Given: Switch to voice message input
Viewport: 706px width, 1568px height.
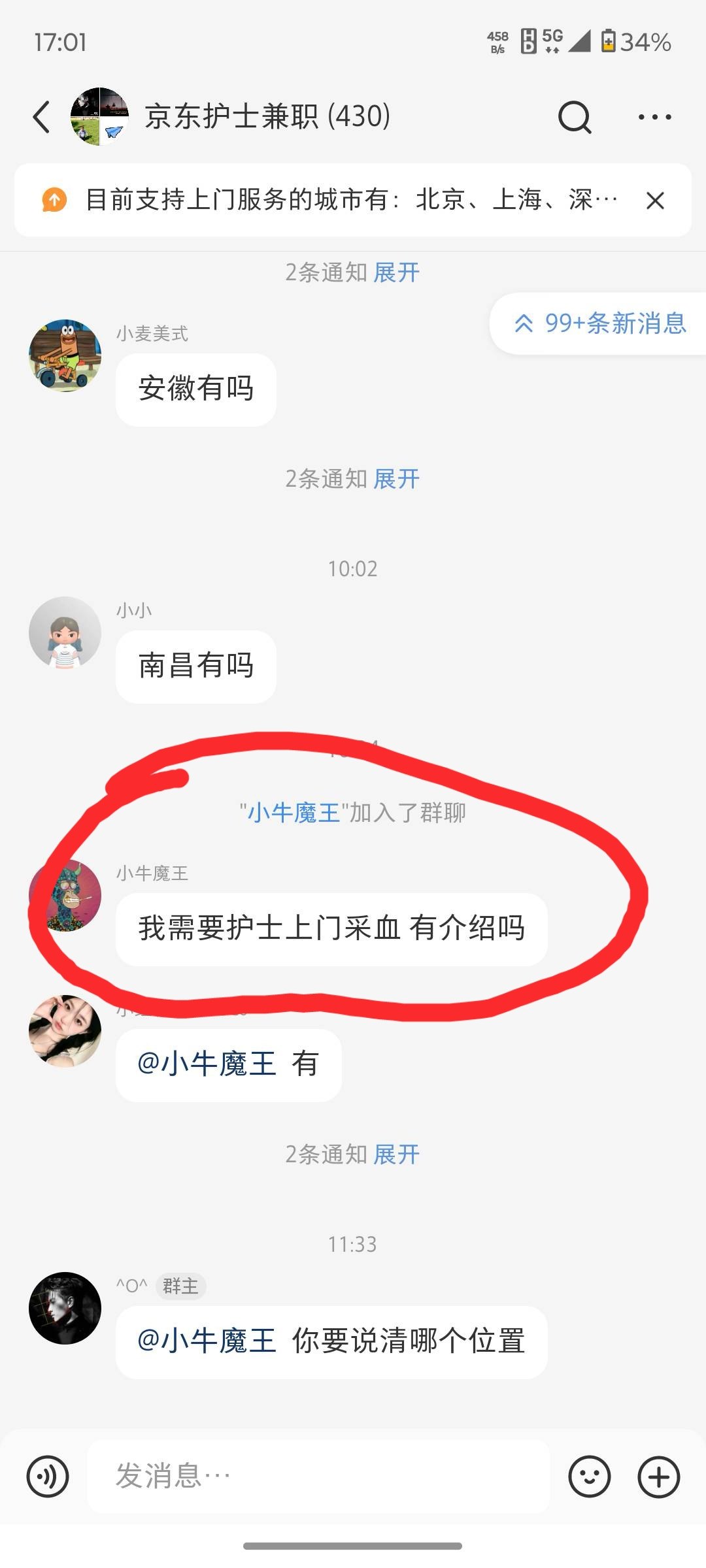Looking at the screenshot, I should (x=48, y=1477).
